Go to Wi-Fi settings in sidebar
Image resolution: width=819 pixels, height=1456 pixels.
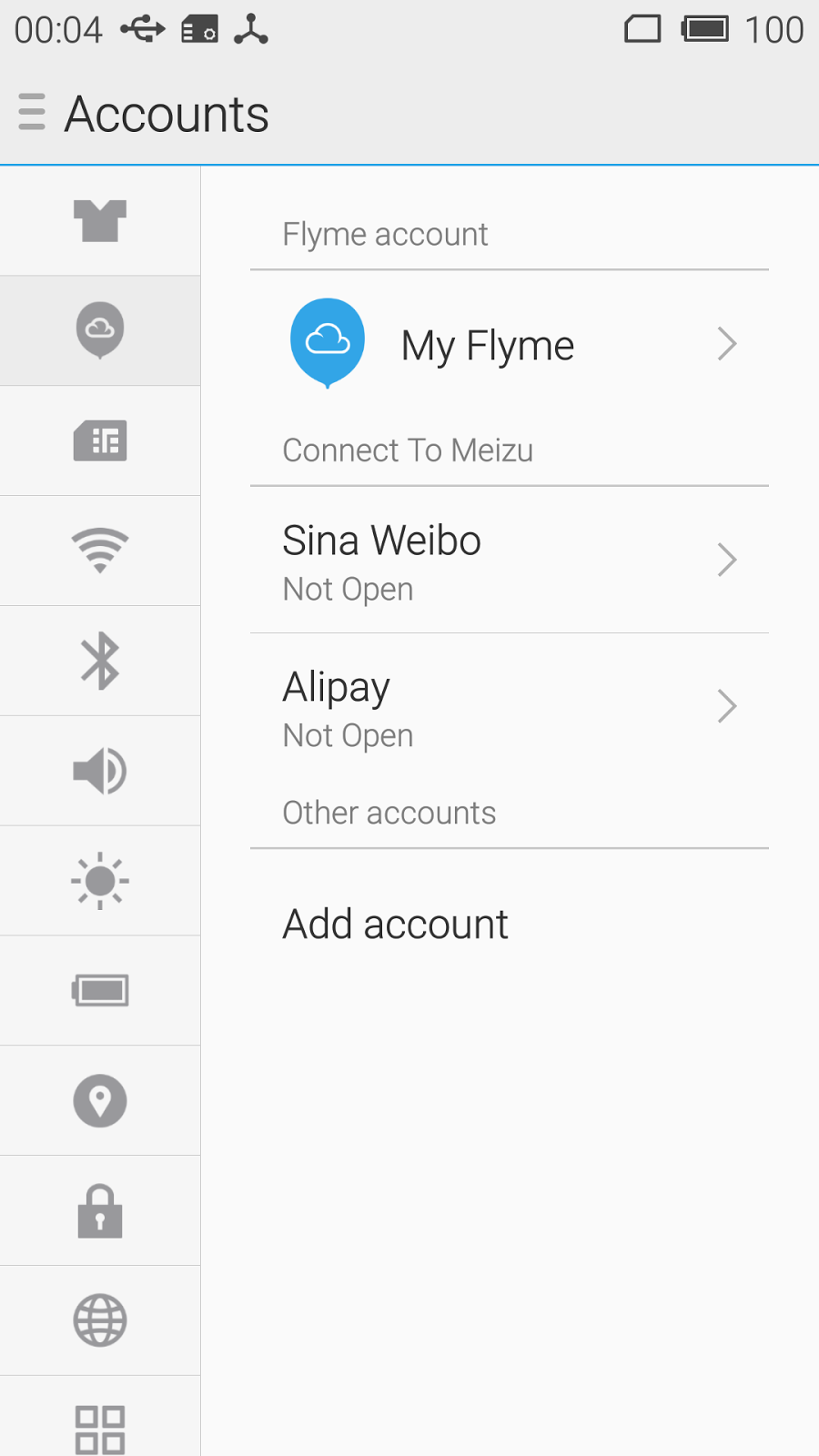tap(100, 551)
